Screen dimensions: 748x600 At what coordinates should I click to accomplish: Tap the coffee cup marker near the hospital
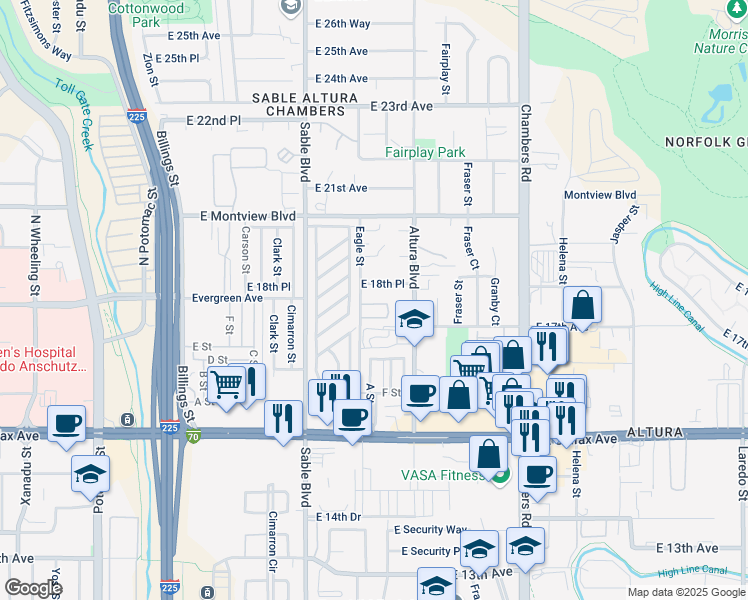point(66,424)
